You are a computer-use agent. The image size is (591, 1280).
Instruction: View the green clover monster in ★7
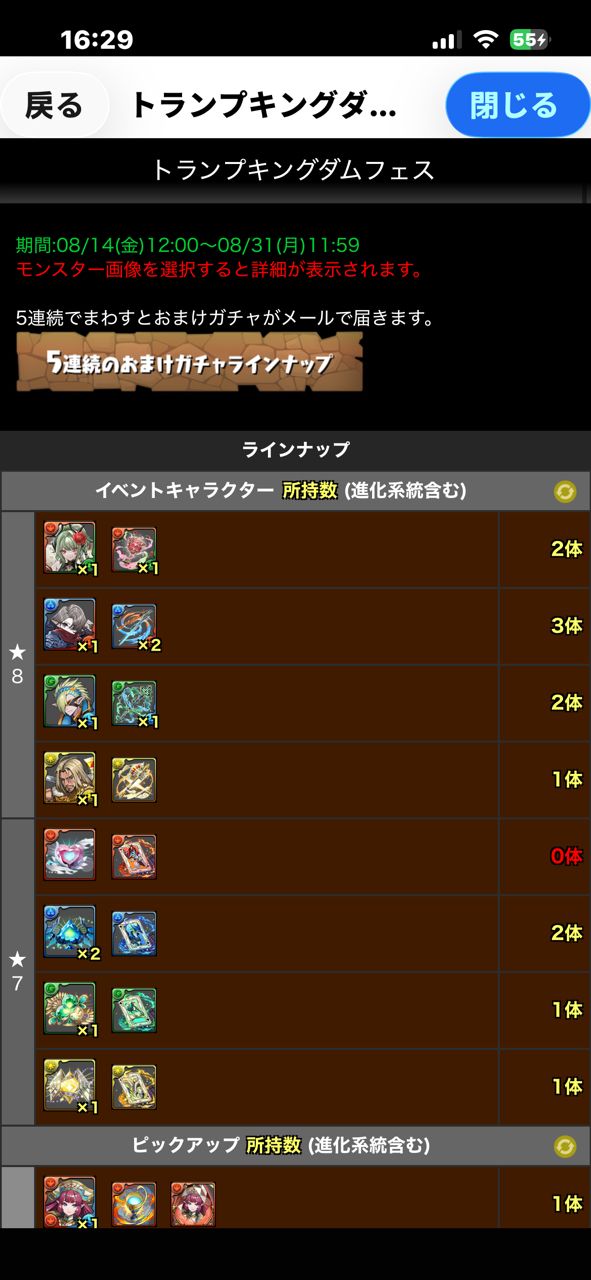tap(69, 1010)
